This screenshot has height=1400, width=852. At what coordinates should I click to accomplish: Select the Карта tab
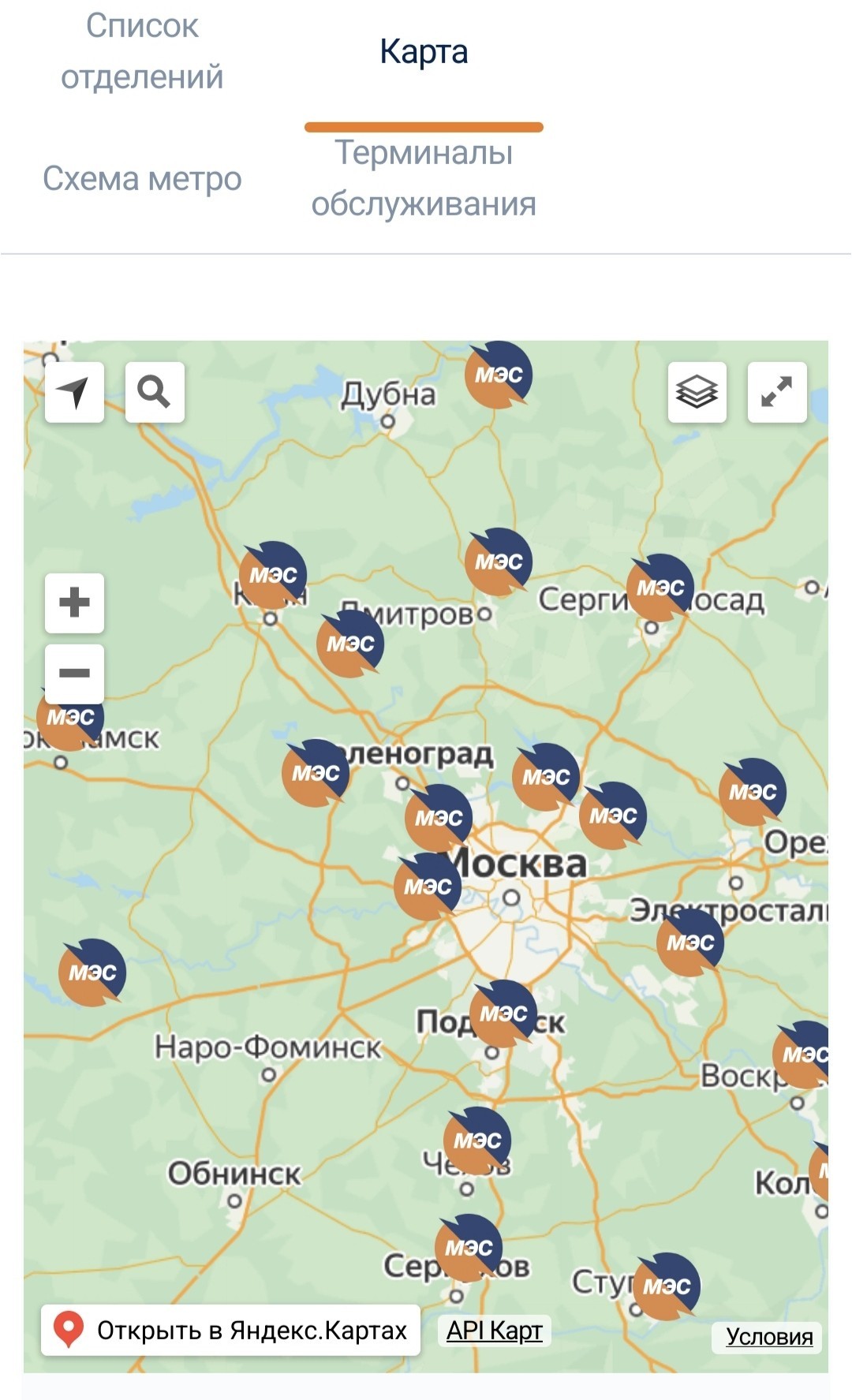[x=424, y=52]
